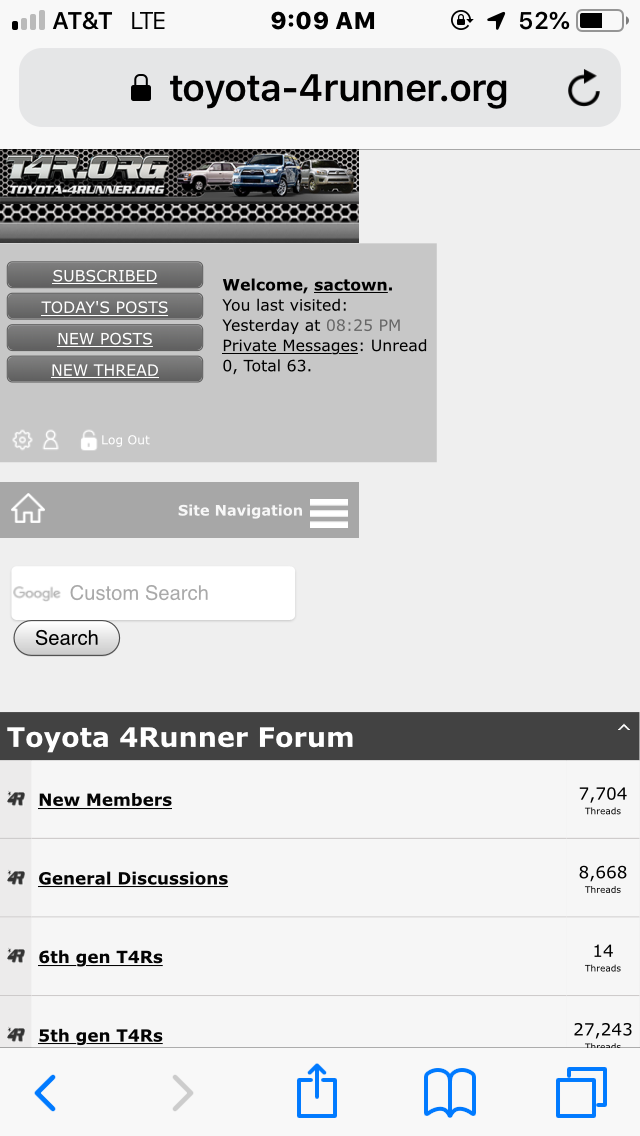
Task: Collapse the Toyota 4Runner Forum section
Action: 623,728
